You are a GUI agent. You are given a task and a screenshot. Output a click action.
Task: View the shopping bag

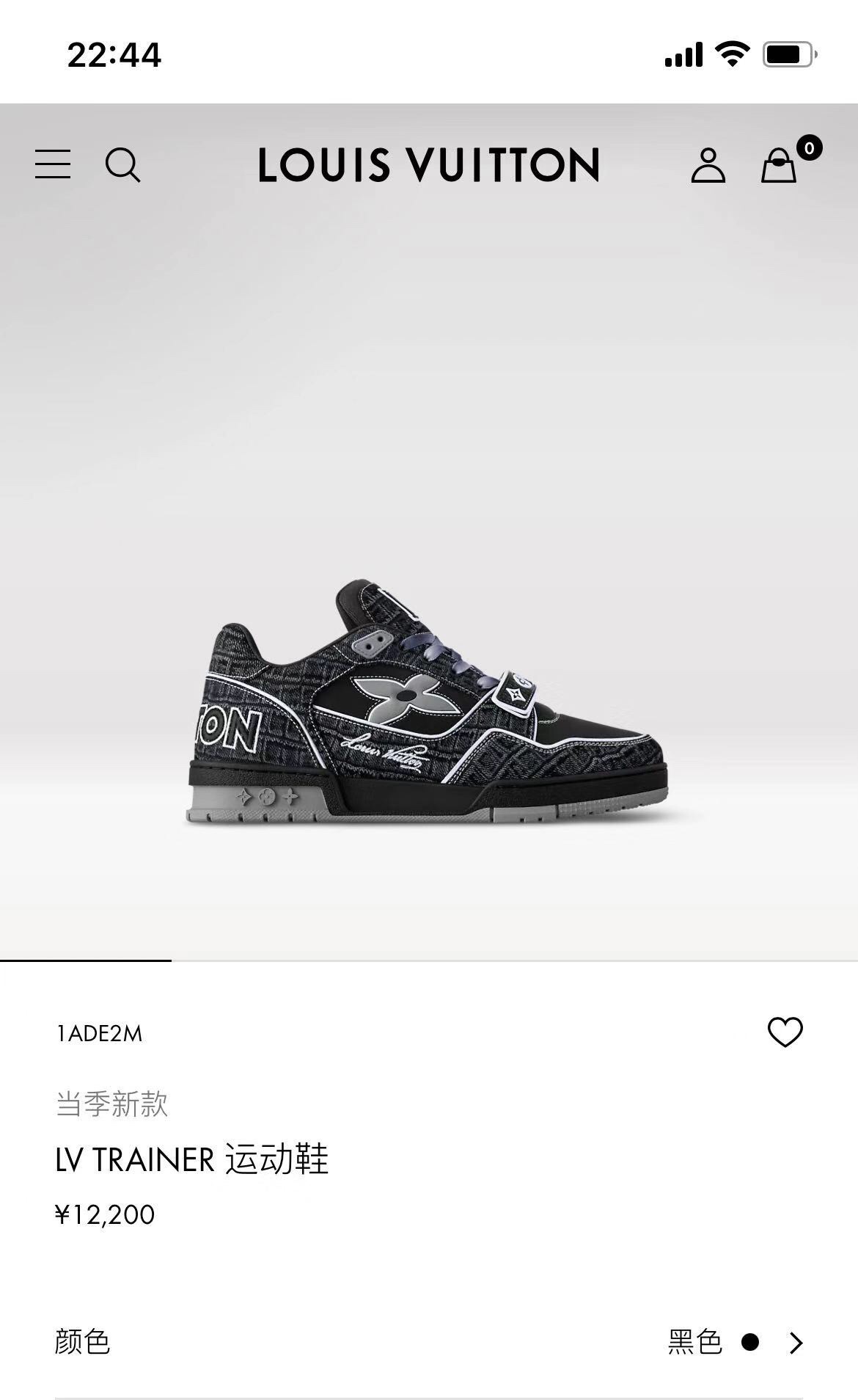click(x=779, y=165)
